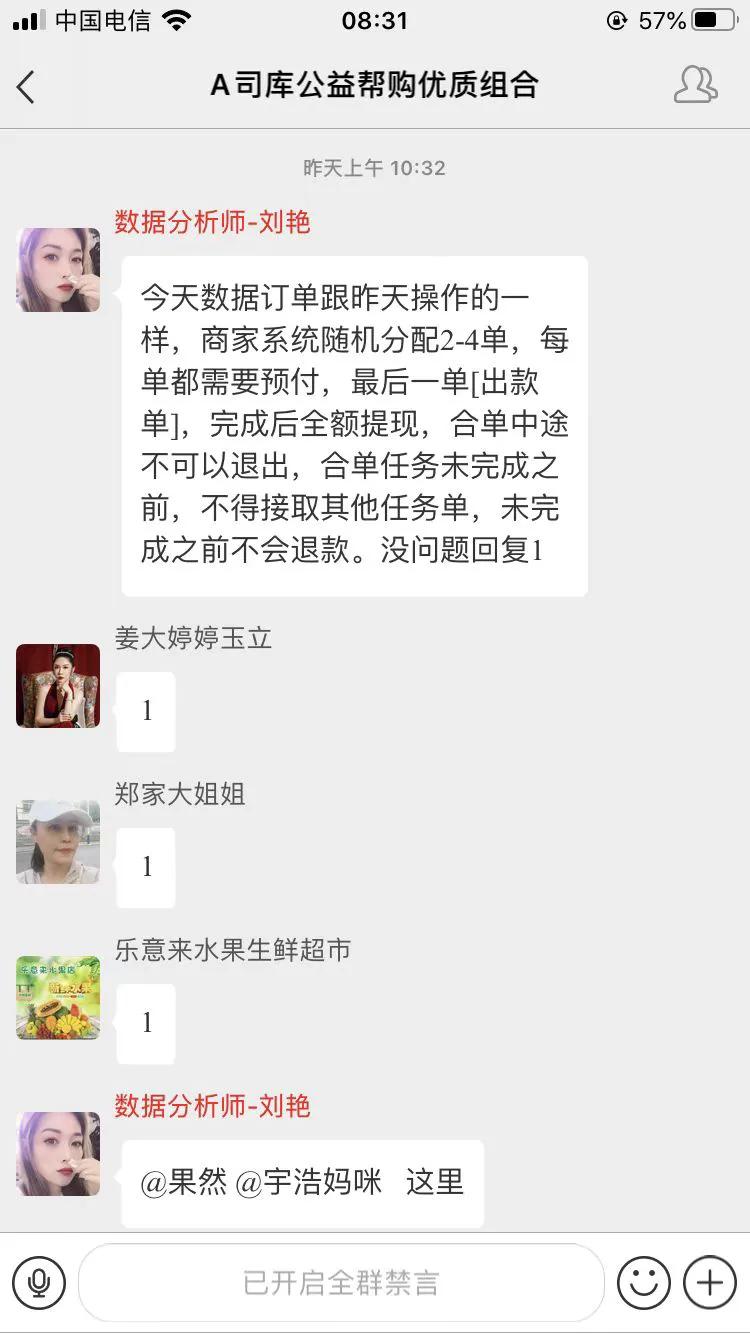Open 刘艳's profile via her avatar
The width and height of the screenshot is (750, 1334).
[57, 270]
